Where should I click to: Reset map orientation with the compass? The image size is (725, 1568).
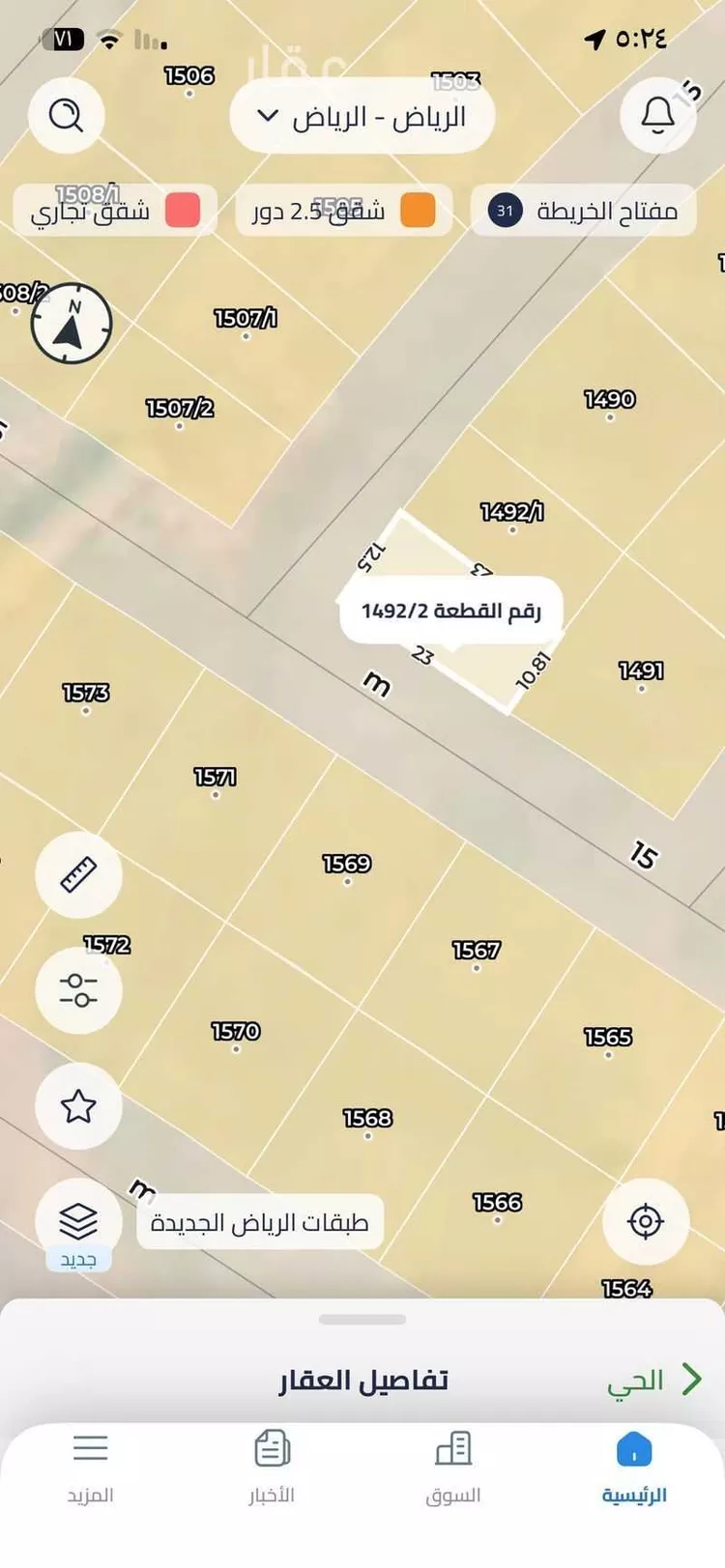[71, 324]
